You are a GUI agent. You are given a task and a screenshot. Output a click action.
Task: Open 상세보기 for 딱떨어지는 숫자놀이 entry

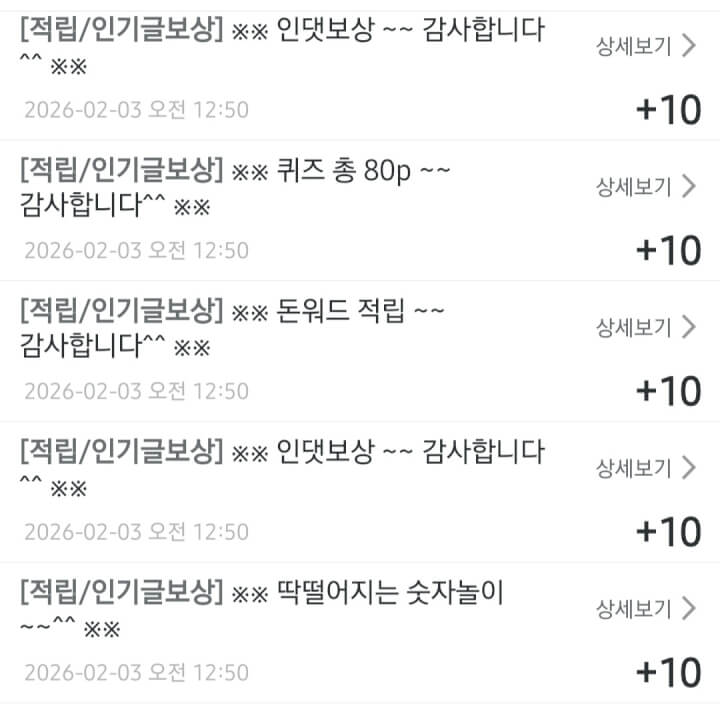tap(645, 608)
